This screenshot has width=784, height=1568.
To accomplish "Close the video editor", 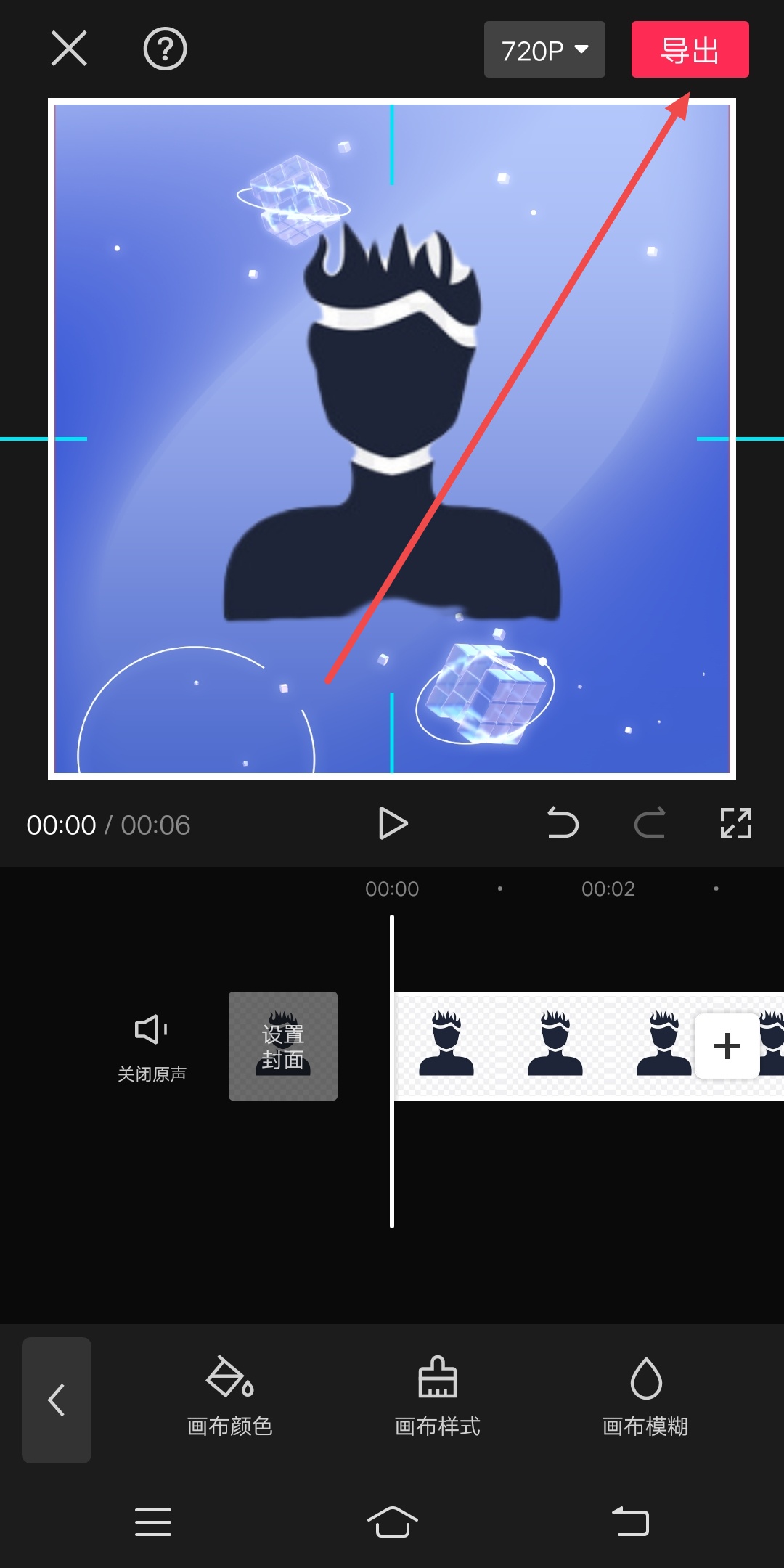I will click(69, 49).
